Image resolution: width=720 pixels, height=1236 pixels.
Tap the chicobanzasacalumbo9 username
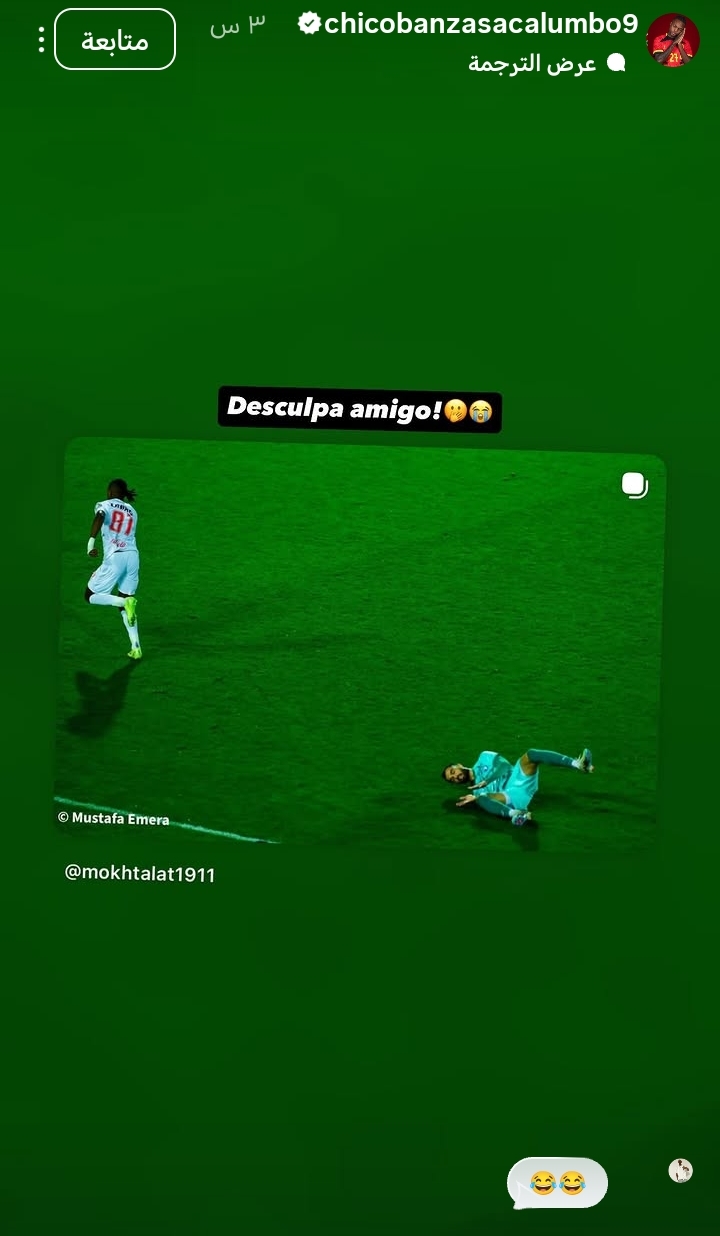click(480, 25)
